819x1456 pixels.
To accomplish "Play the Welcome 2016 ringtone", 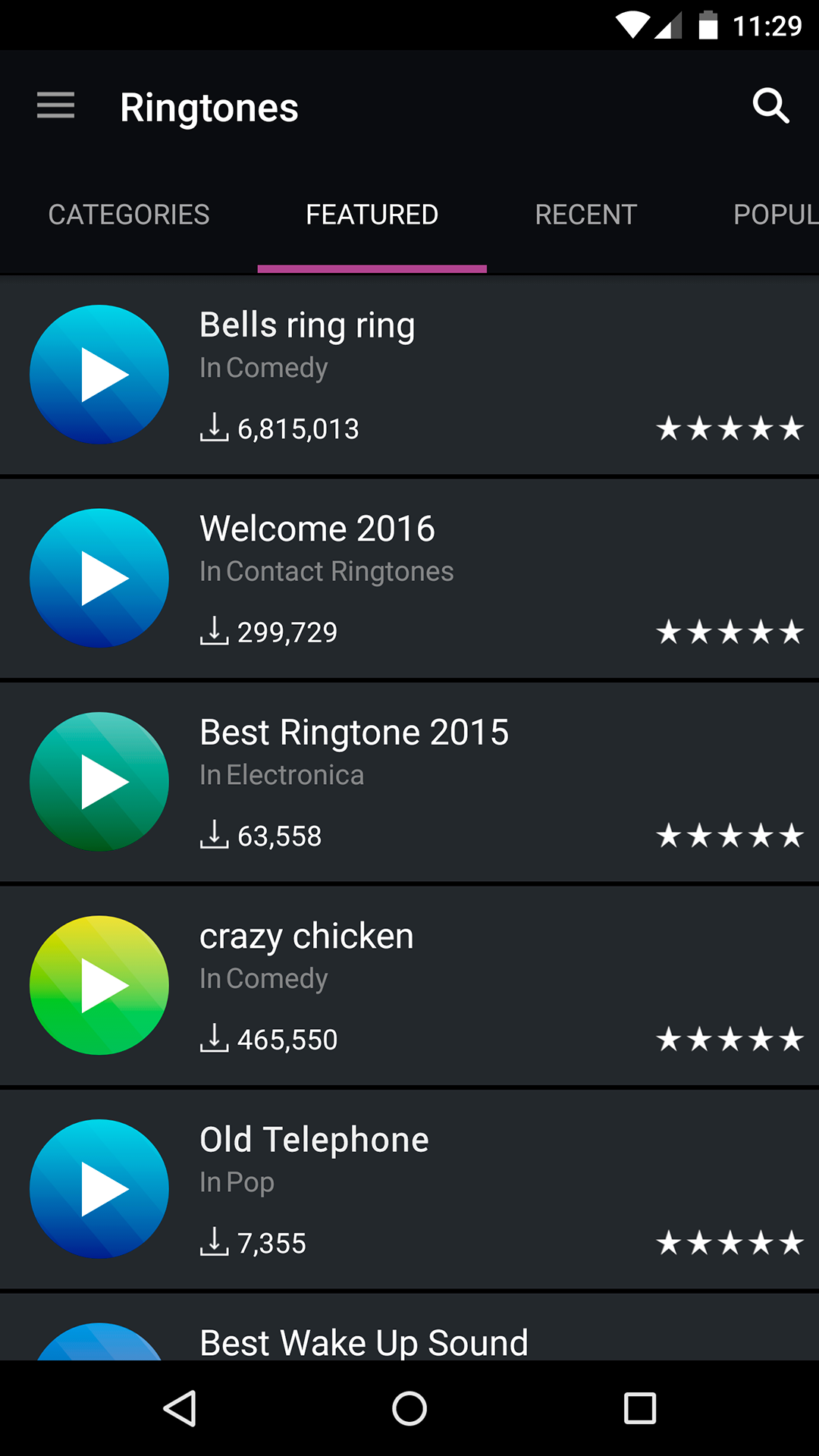I will tap(99, 578).
